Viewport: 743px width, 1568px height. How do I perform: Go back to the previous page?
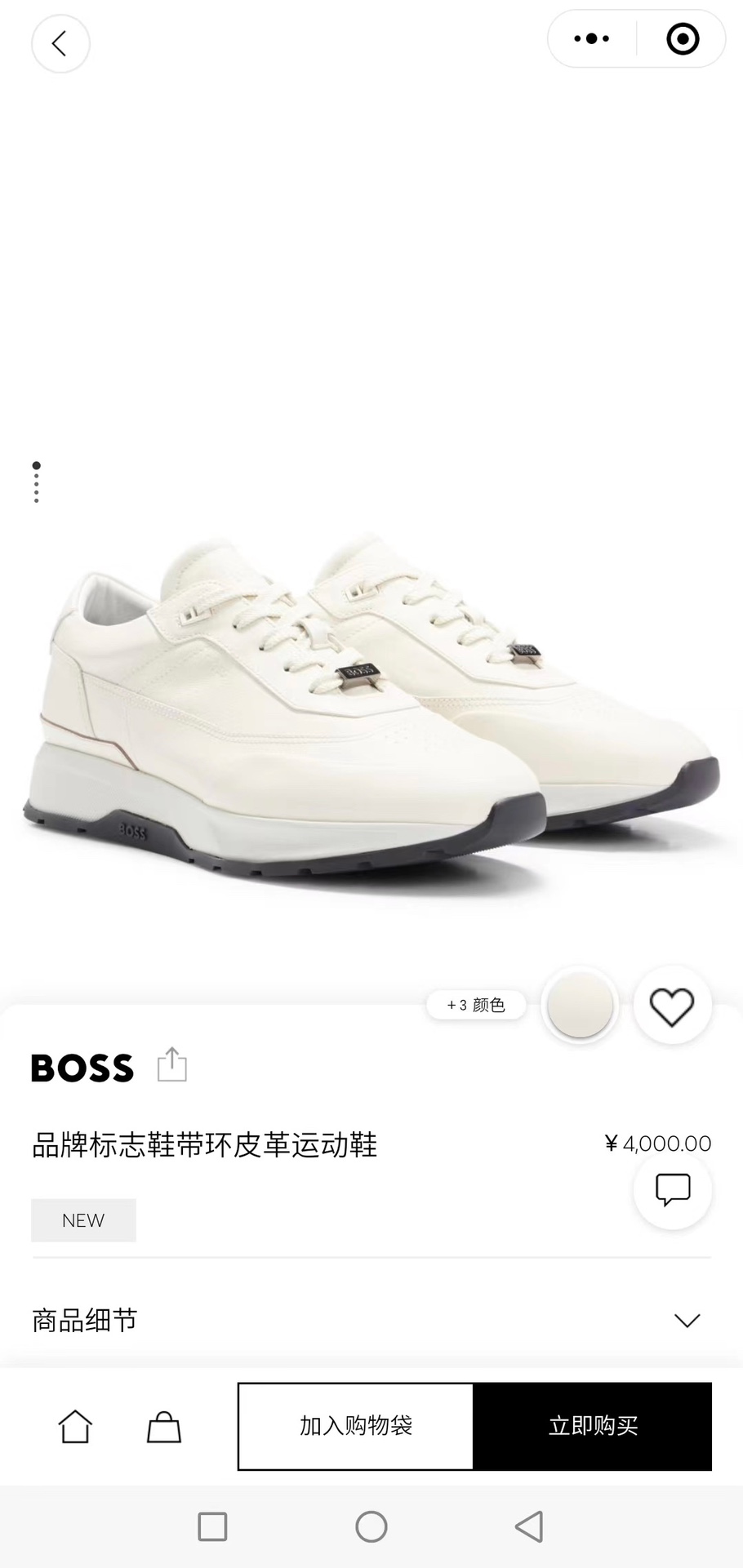click(60, 43)
